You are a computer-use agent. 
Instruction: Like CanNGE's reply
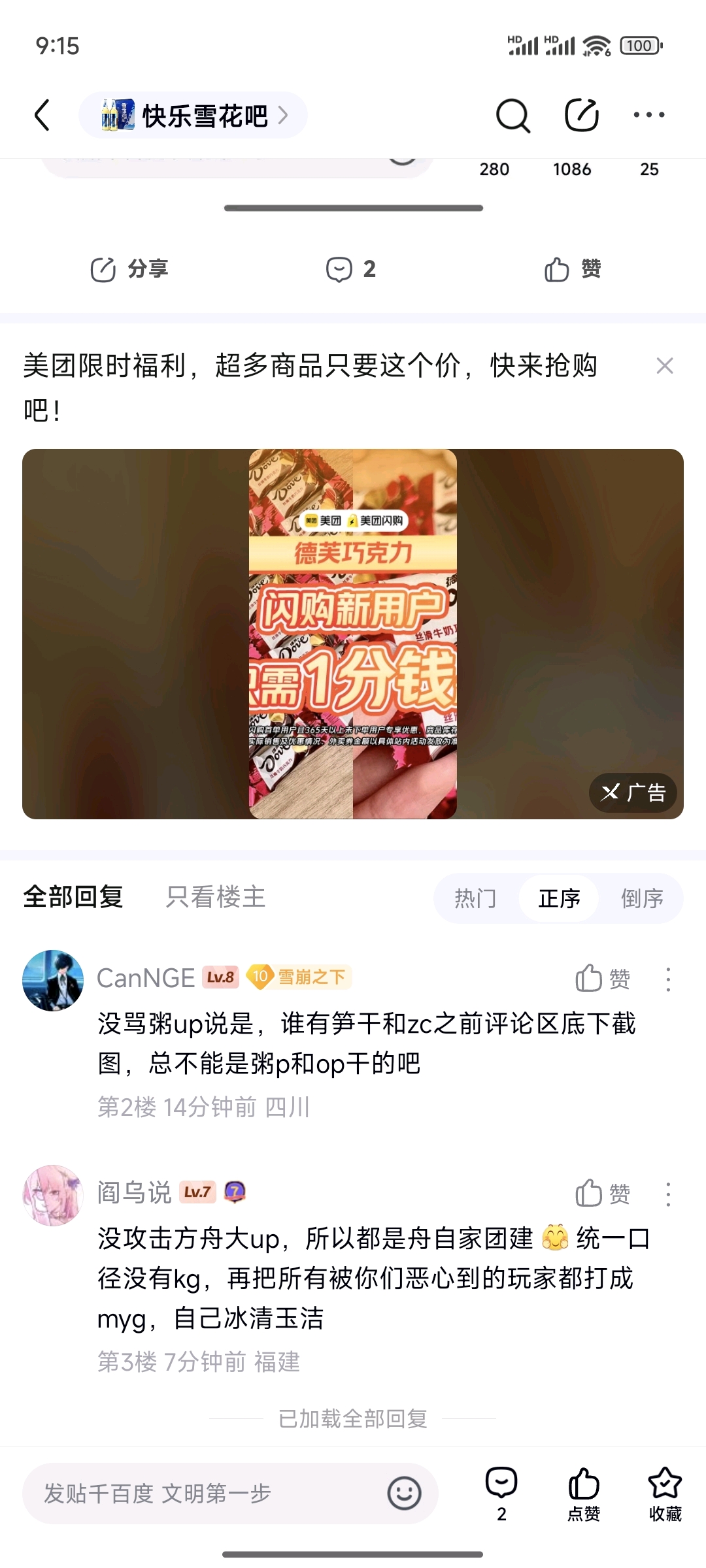click(603, 979)
